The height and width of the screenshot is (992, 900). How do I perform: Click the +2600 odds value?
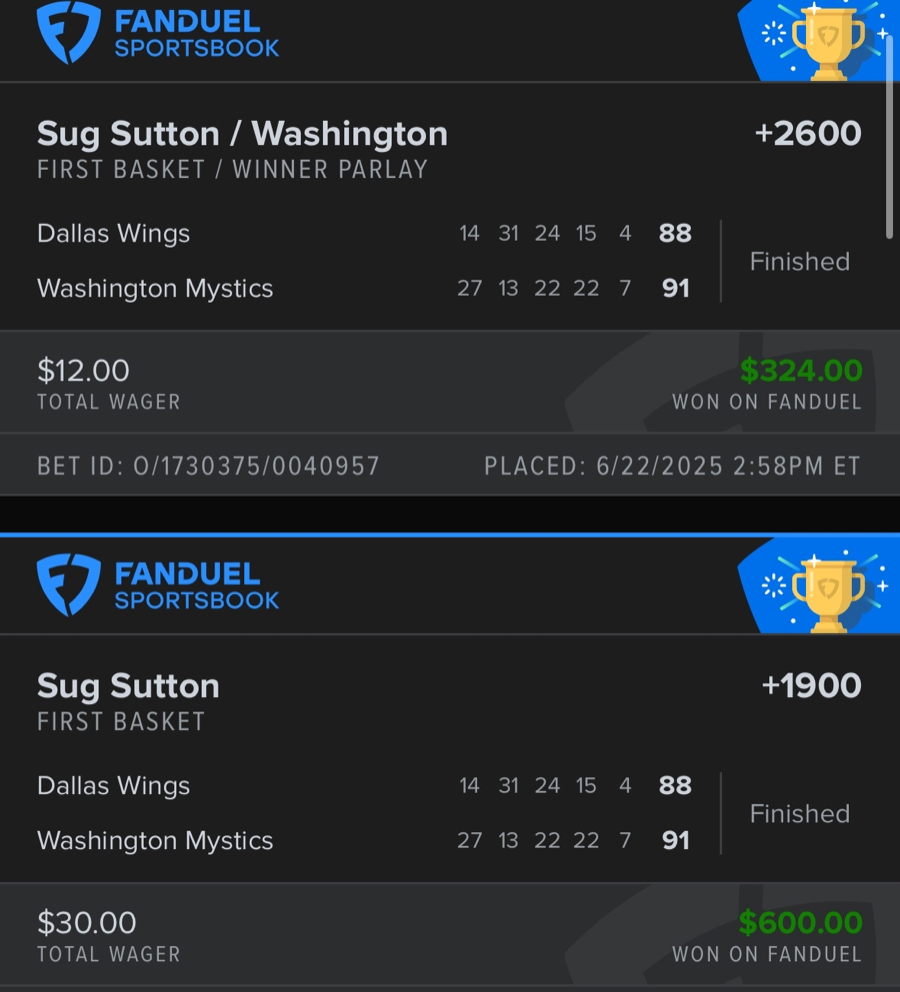coord(808,132)
